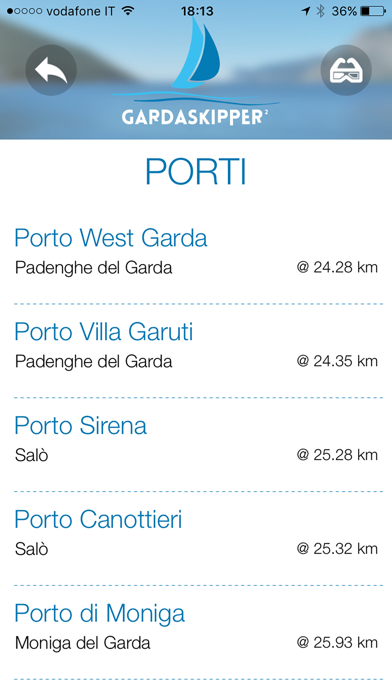Go back using the arrow button
The width and height of the screenshot is (392, 696).
(x=51, y=70)
